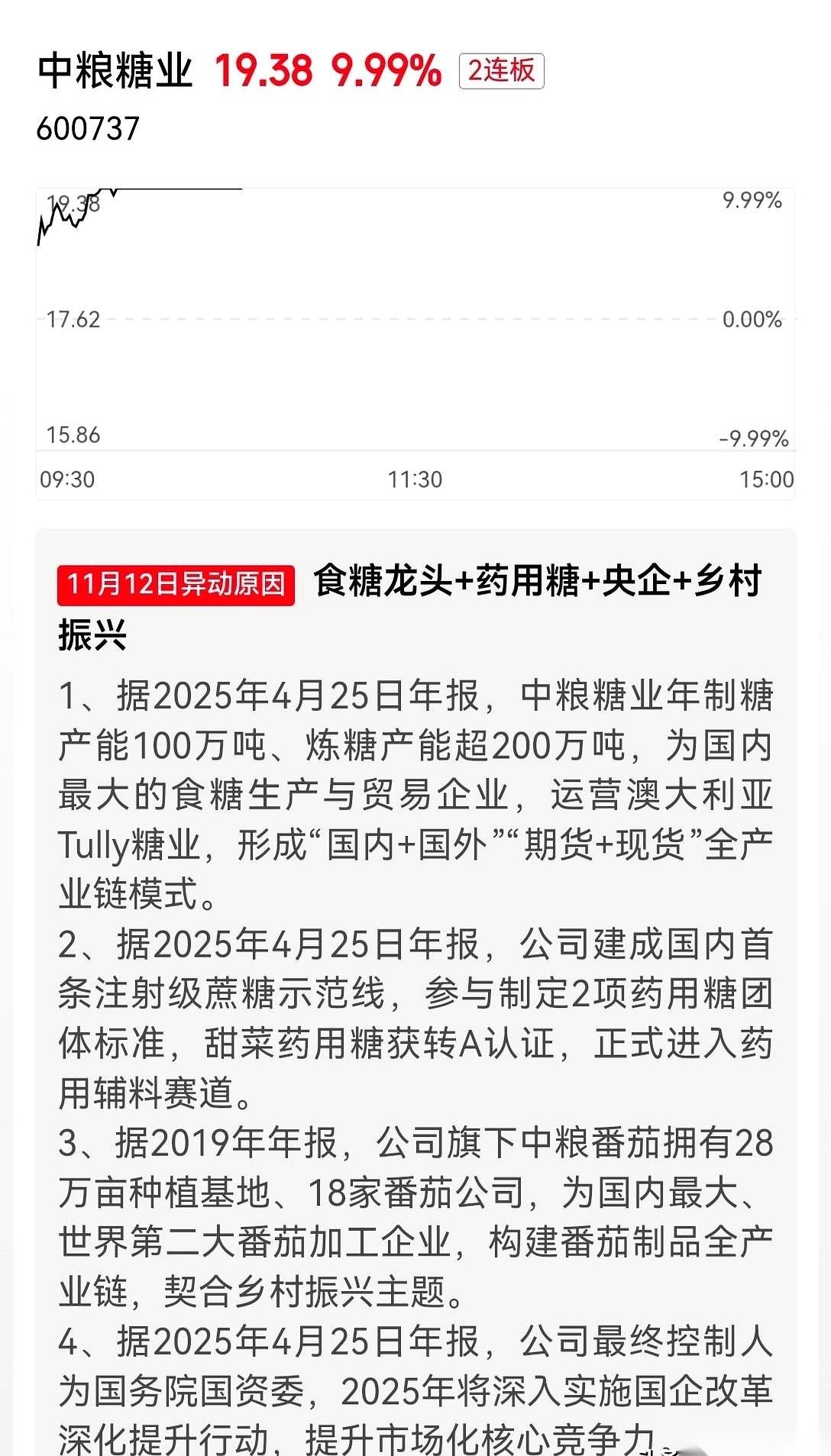Select the 15.86 price level label
The height and width of the screenshot is (1456, 831).
tap(74, 437)
